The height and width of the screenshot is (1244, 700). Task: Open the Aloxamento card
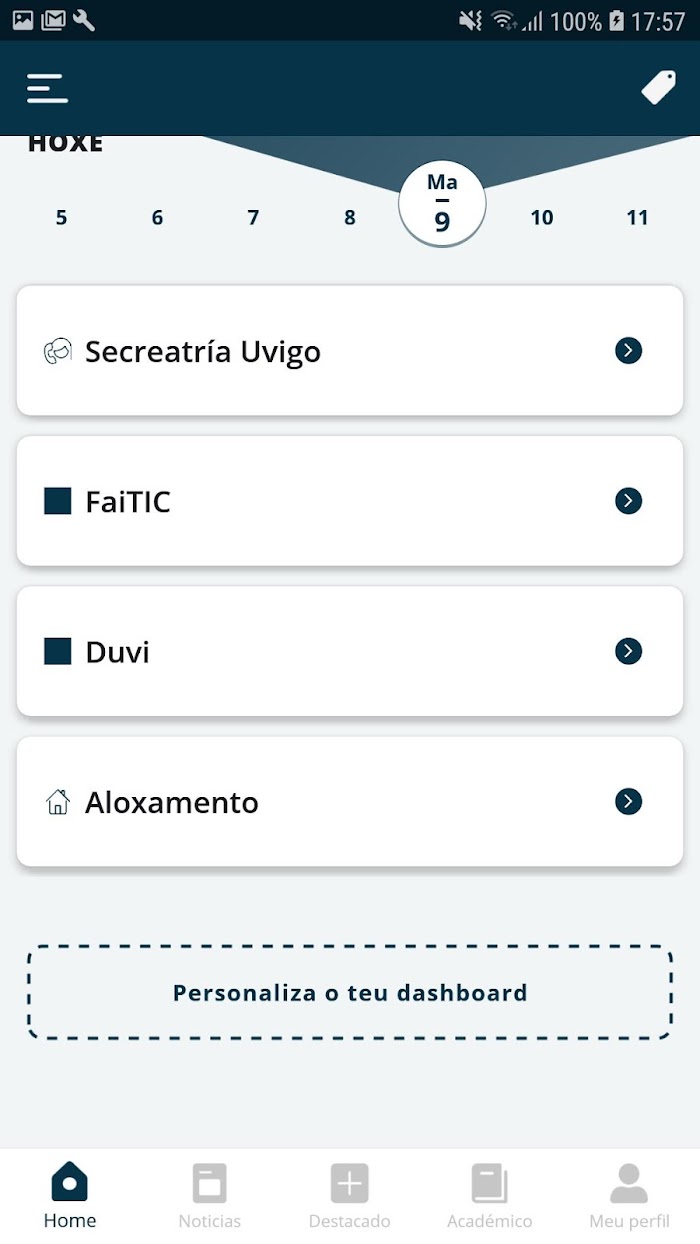[350, 801]
